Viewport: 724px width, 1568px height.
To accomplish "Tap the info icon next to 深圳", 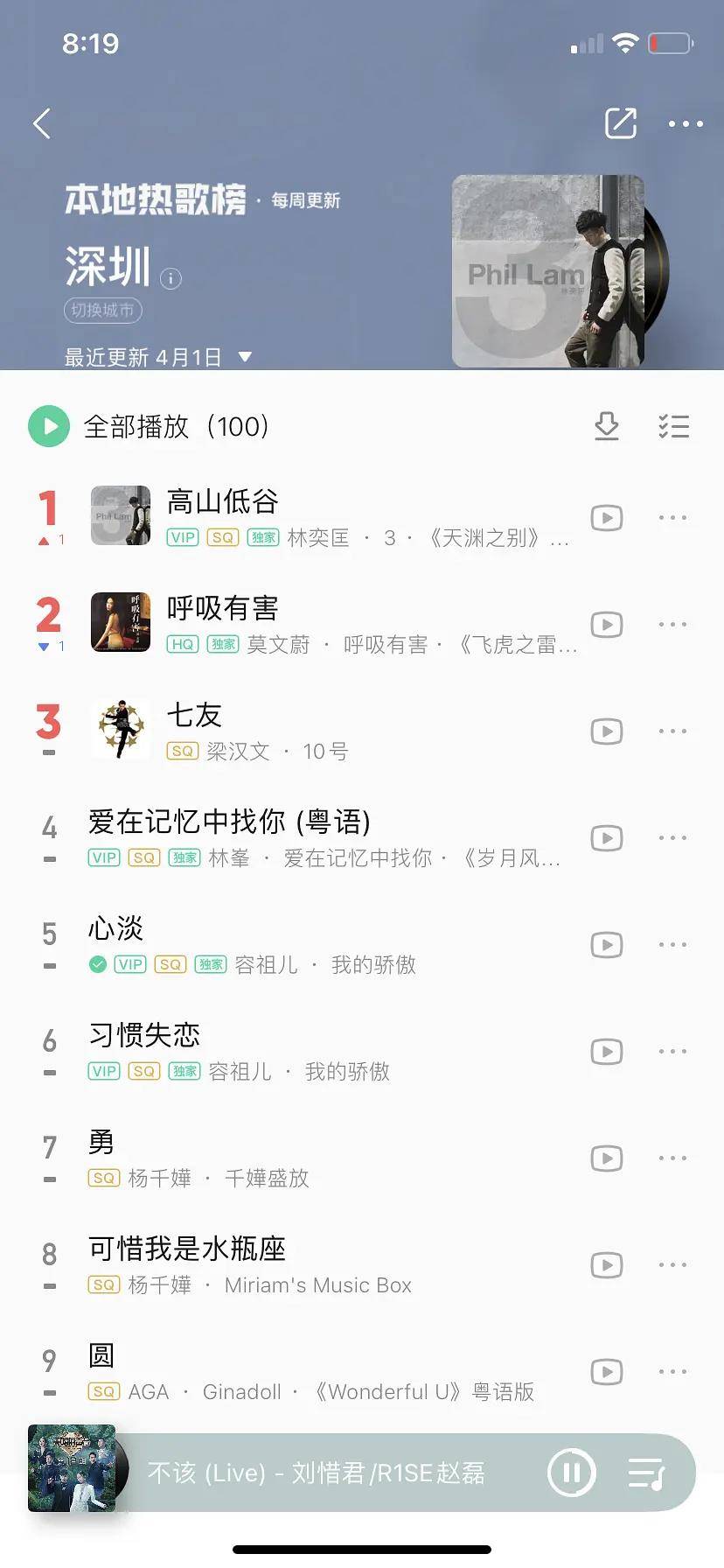I will (x=171, y=278).
